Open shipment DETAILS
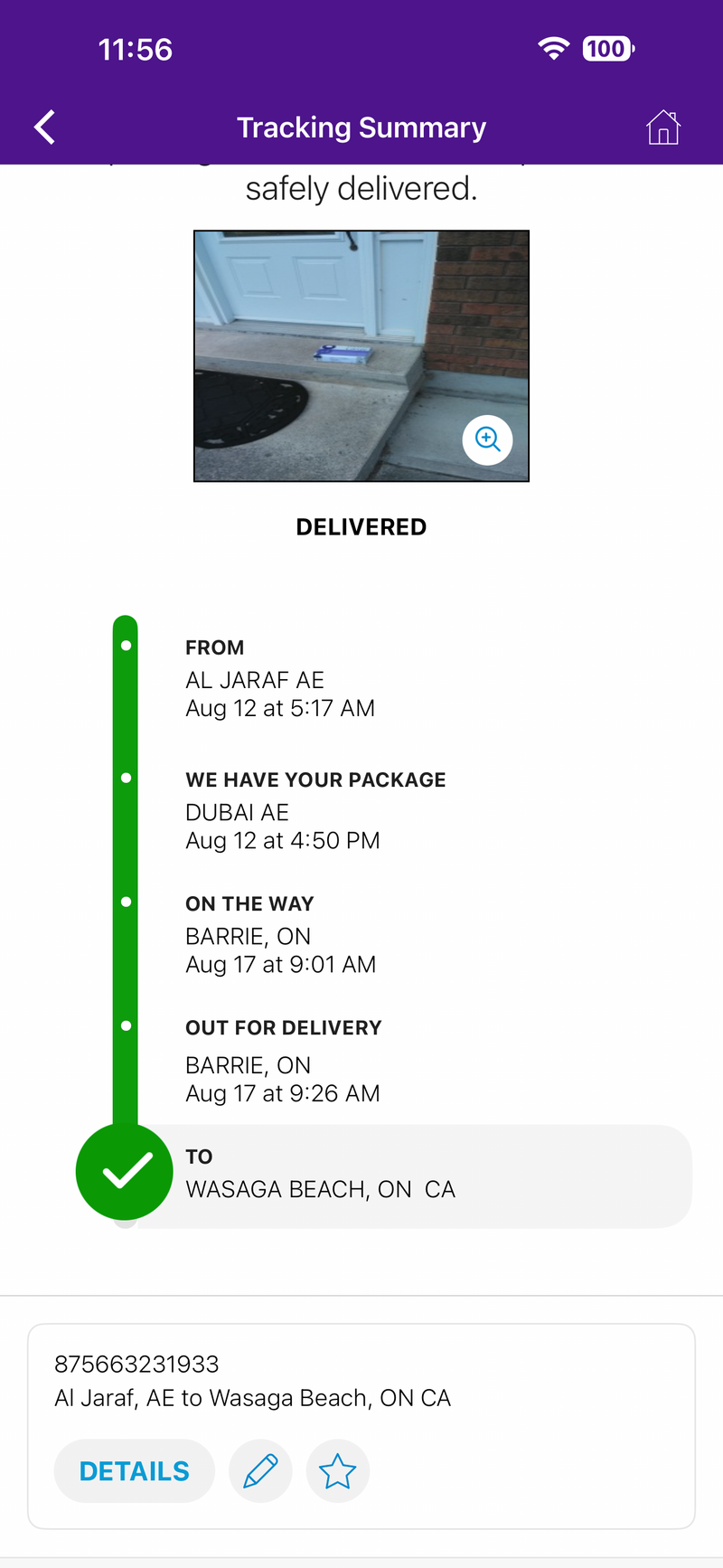The image size is (723, 1568). pos(135,1470)
